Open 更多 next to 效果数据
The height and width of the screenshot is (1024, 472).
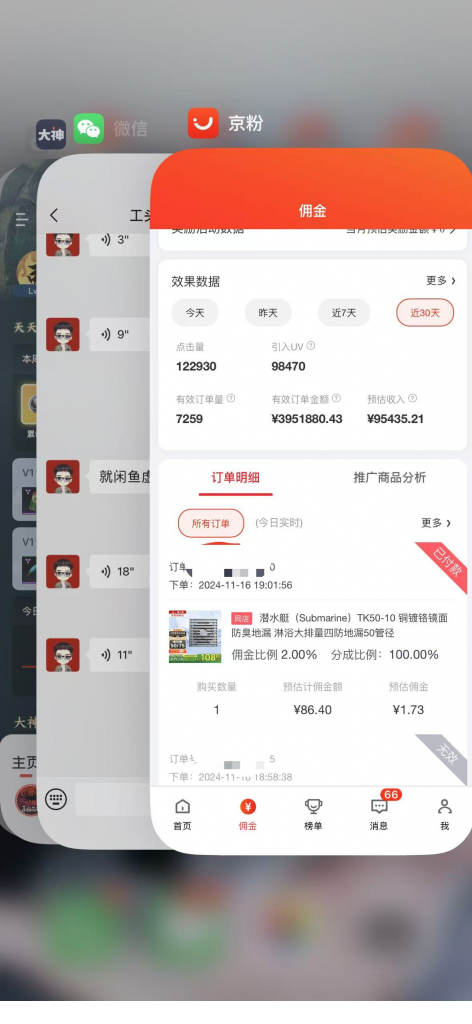click(441, 281)
